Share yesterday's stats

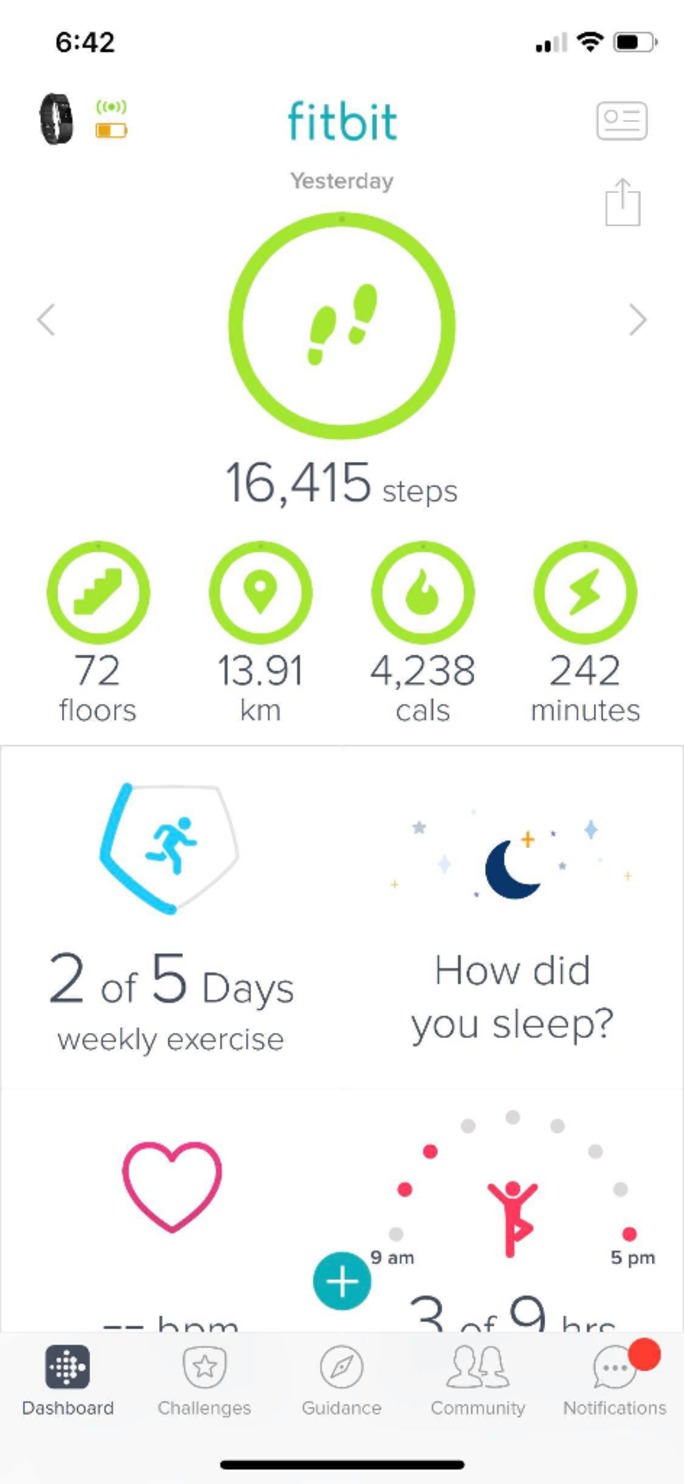click(621, 202)
